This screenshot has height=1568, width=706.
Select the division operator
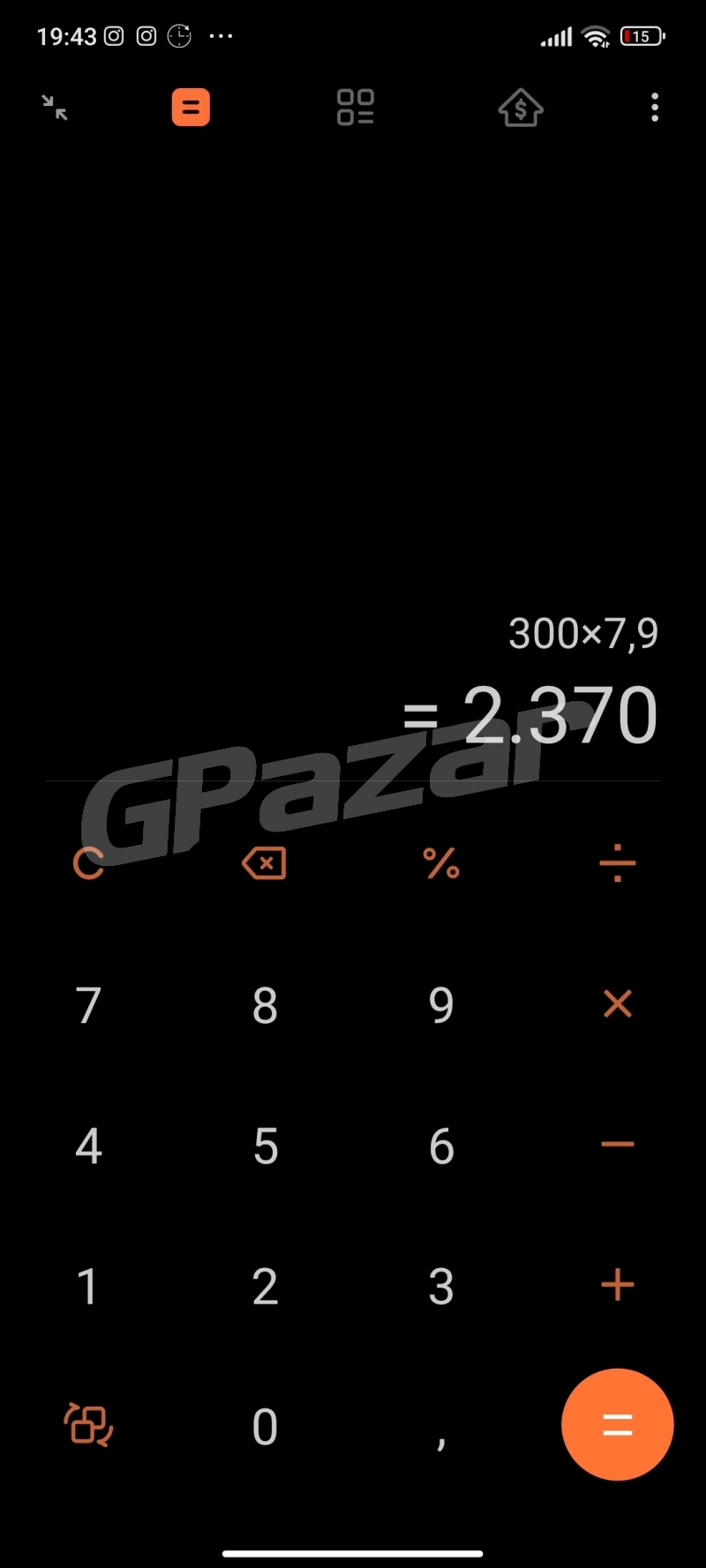(617, 863)
